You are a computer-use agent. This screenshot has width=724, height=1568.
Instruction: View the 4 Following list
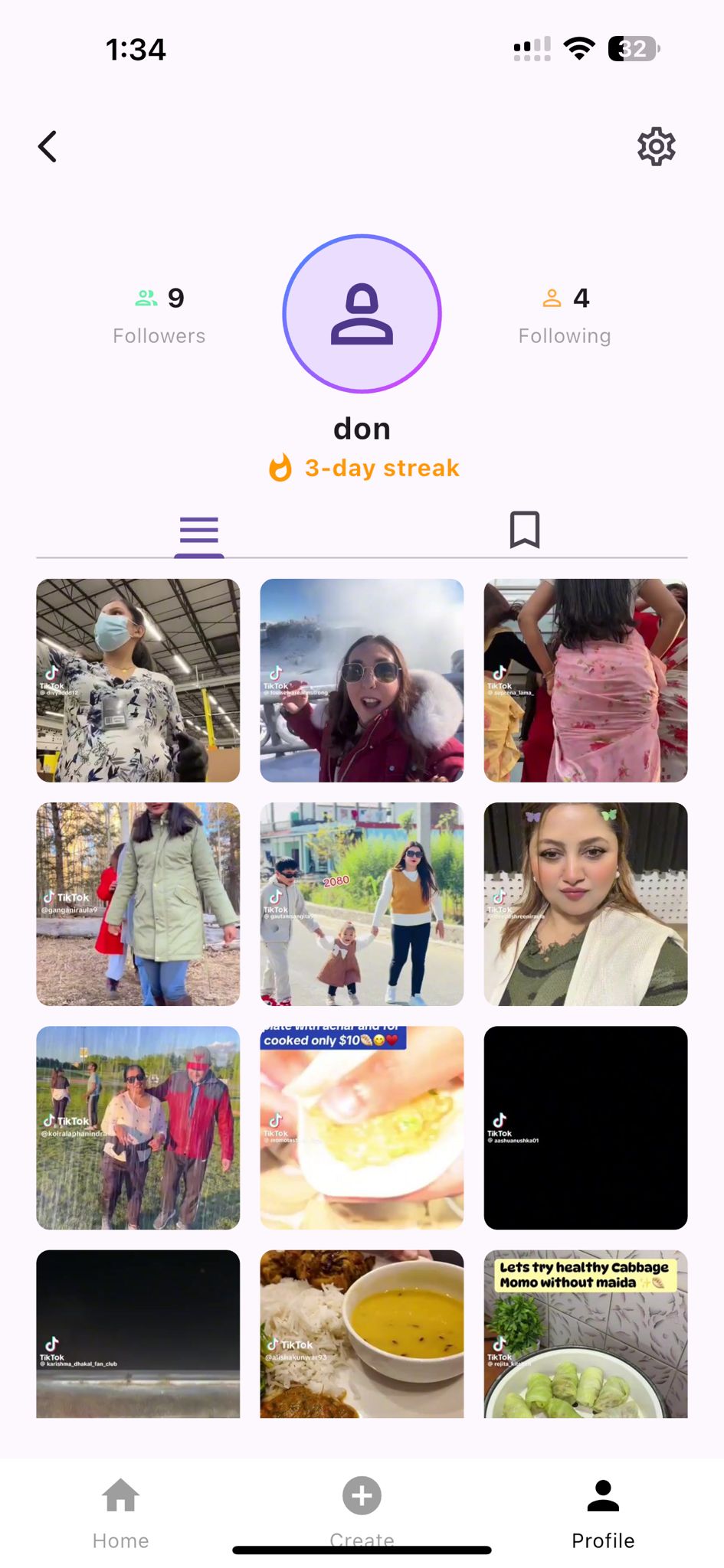565,315
